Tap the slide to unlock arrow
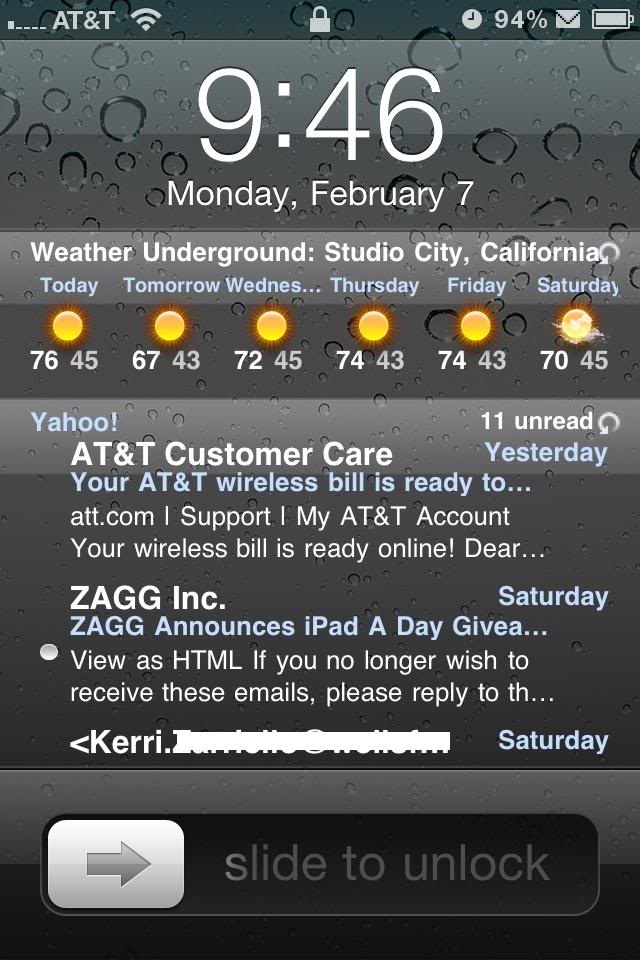The image size is (640, 960). [117, 864]
